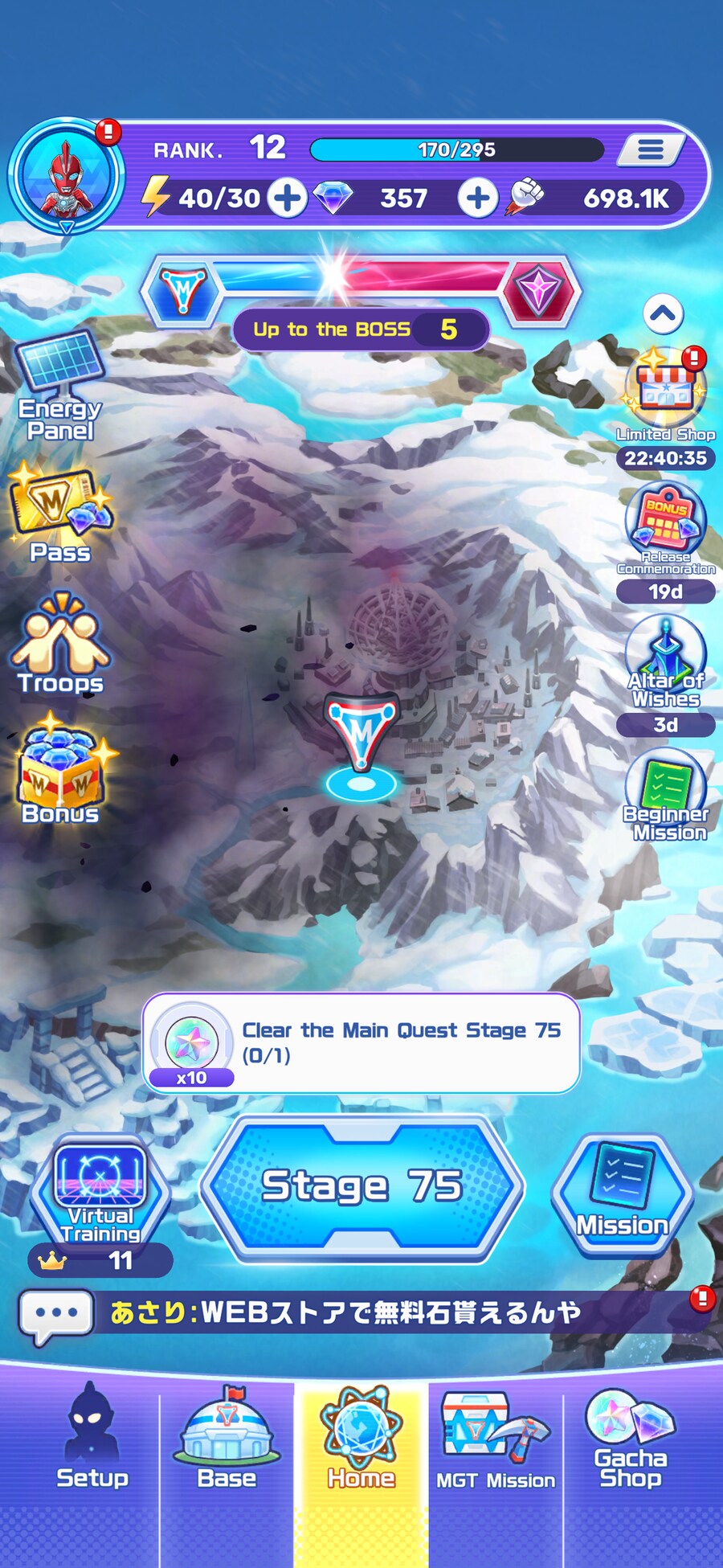Open the Energy Panel
723x1568 pixels.
60,386
